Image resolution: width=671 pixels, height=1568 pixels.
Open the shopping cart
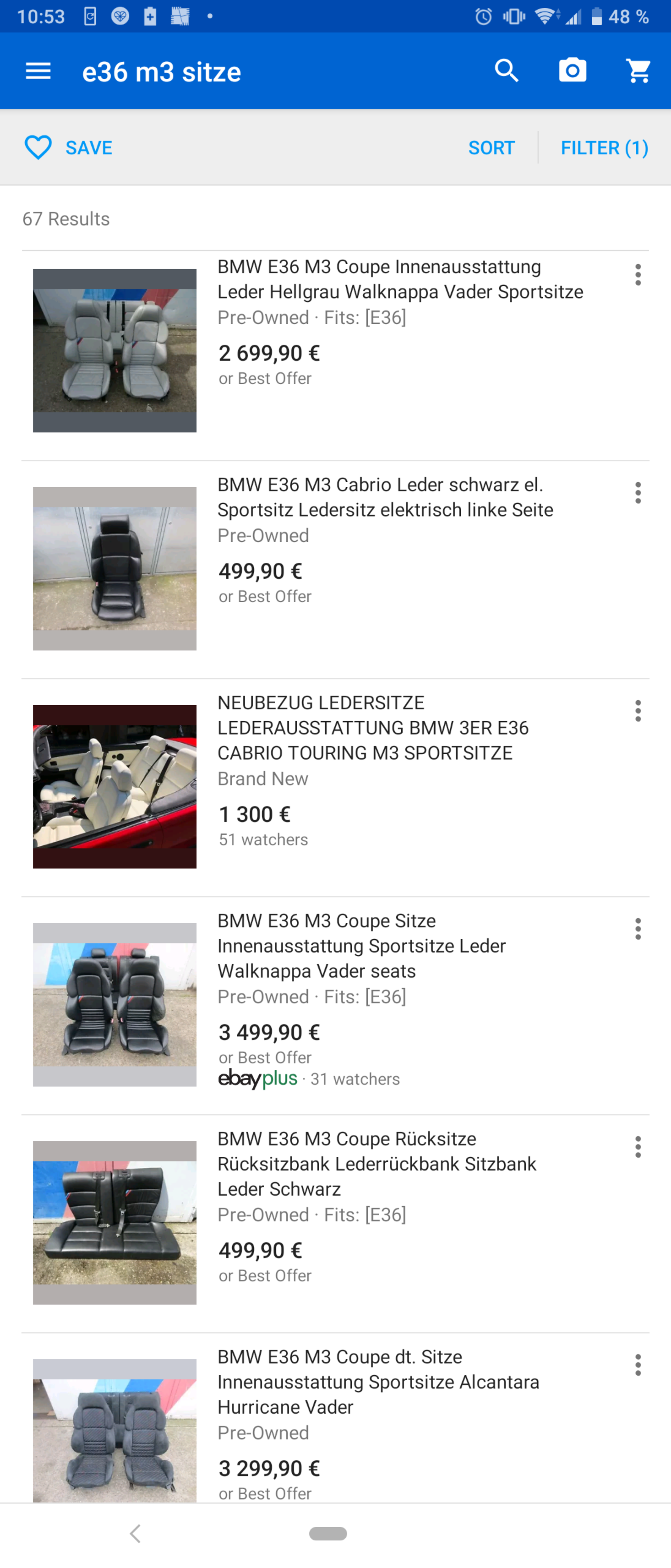[638, 71]
